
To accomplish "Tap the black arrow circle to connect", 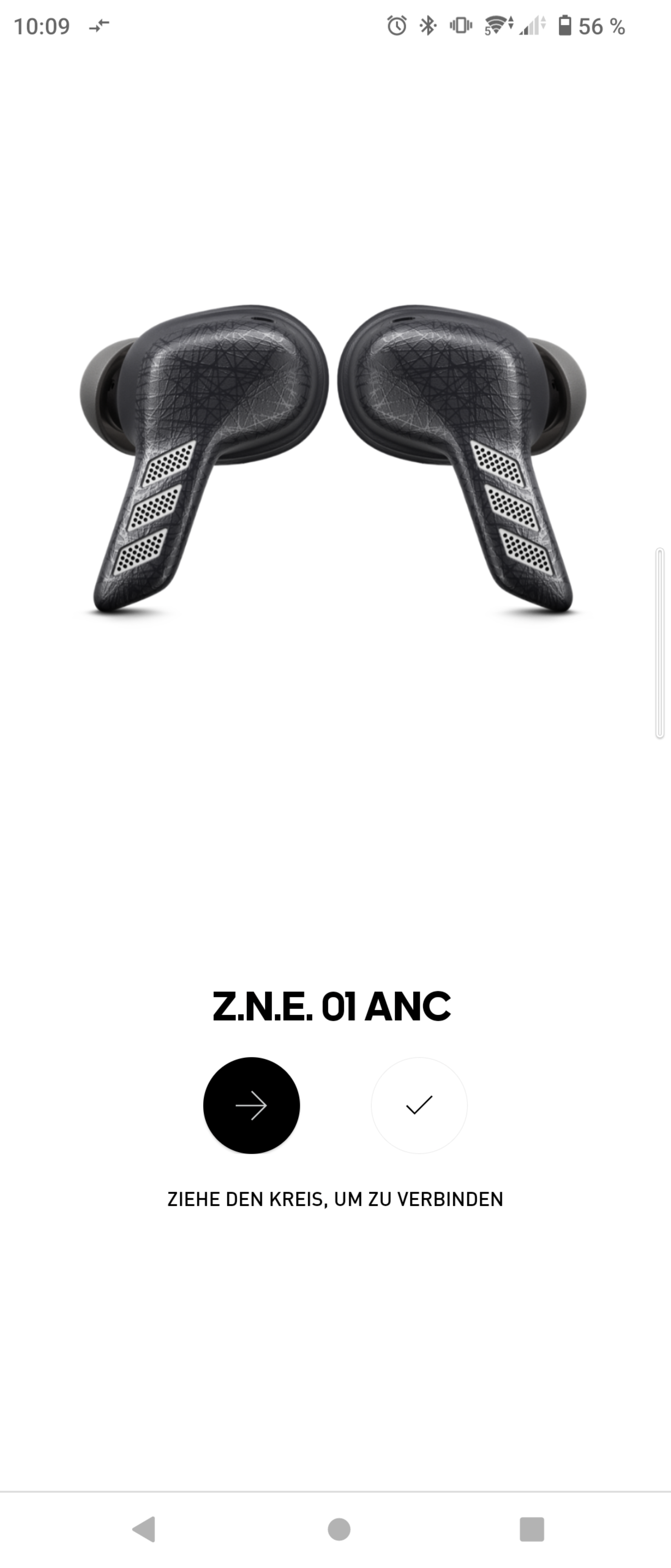I will (251, 1105).
